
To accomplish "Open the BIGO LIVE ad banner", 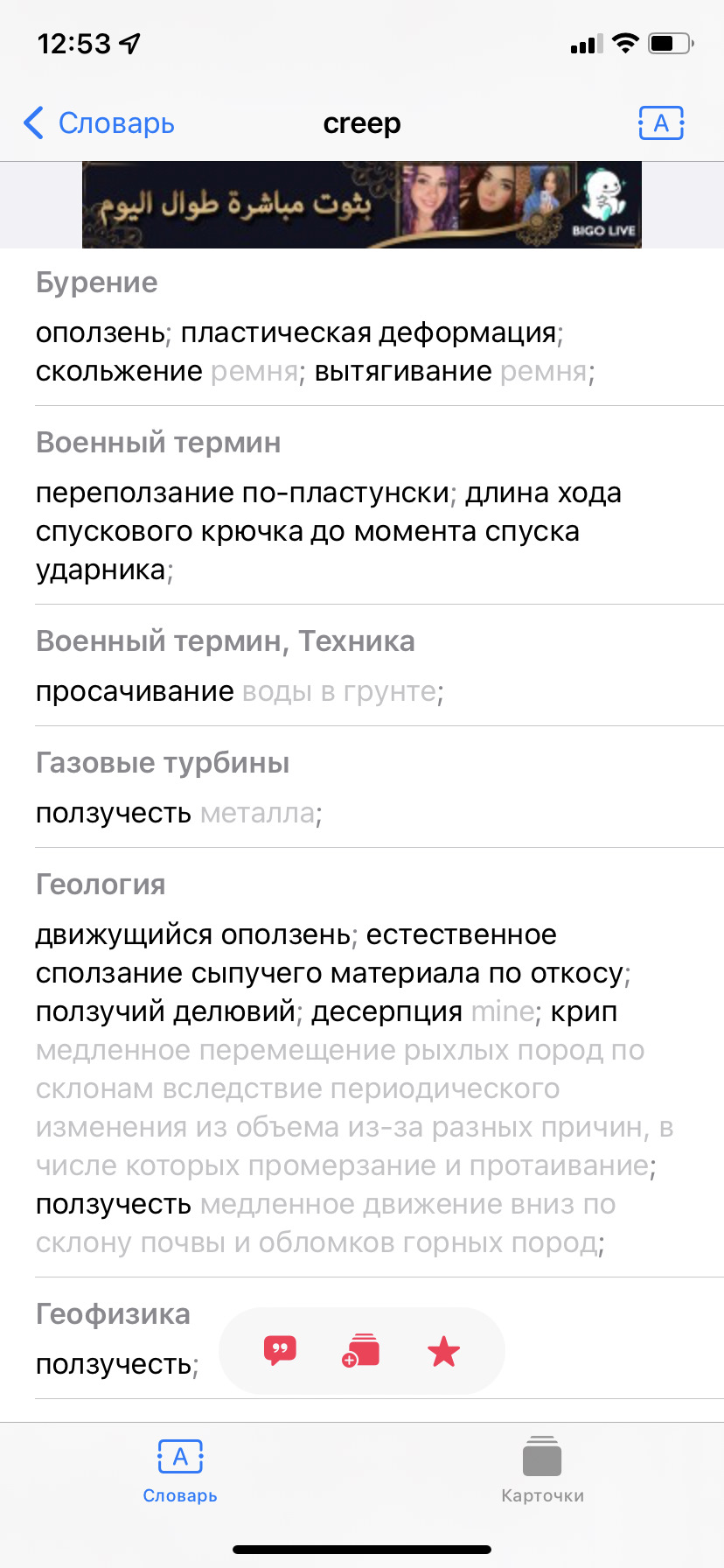I will 361,205.
